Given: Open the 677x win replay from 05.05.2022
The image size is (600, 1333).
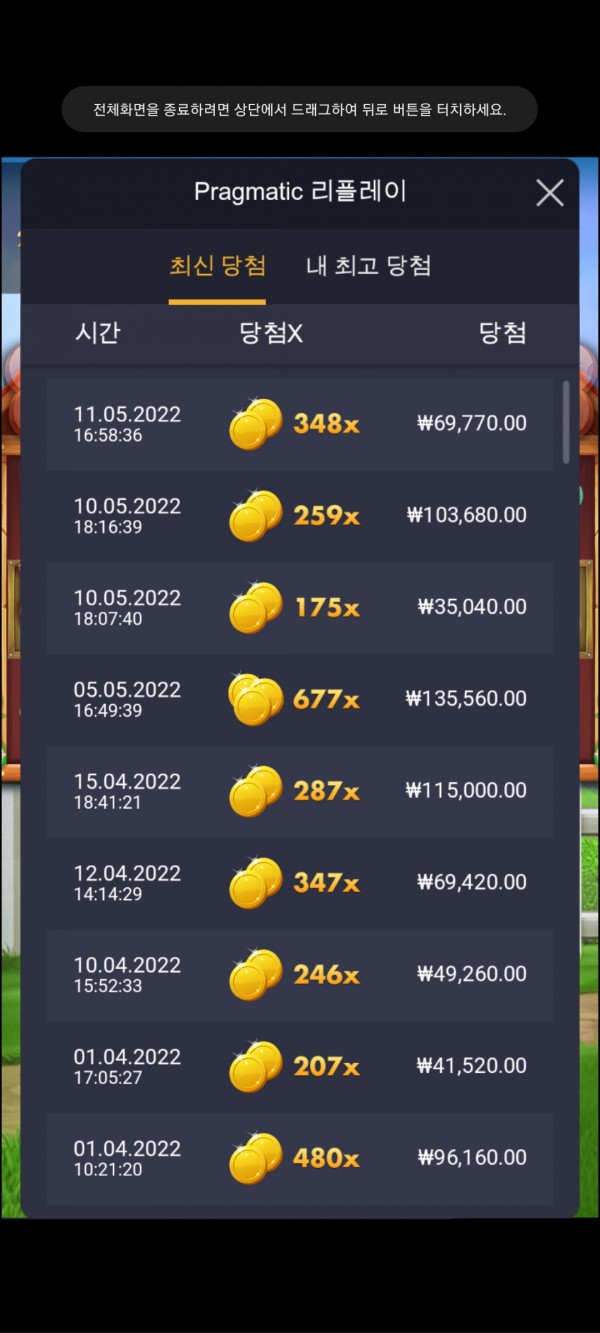Looking at the screenshot, I should tap(300, 699).
